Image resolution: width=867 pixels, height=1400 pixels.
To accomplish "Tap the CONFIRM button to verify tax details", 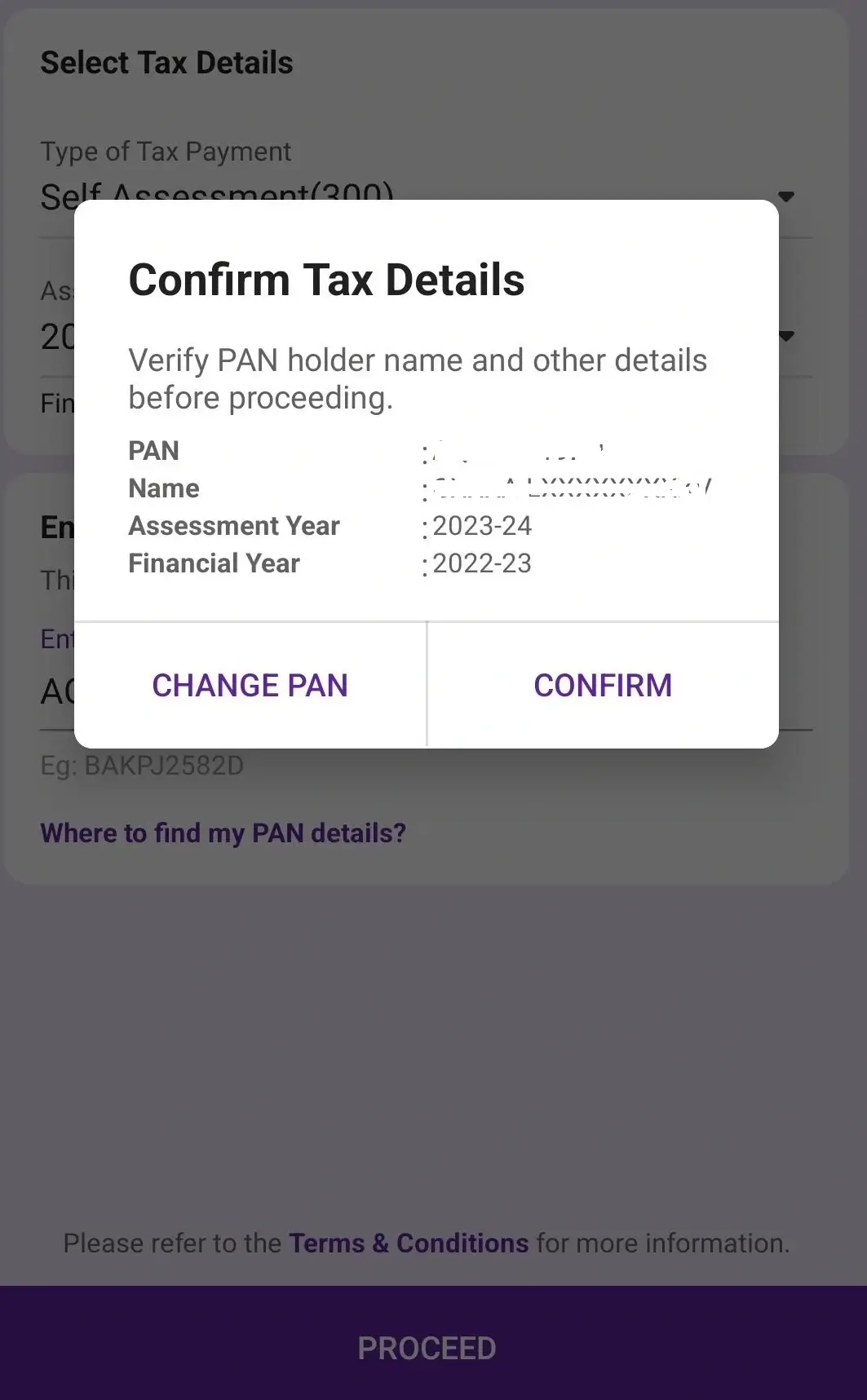I will click(x=603, y=685).
